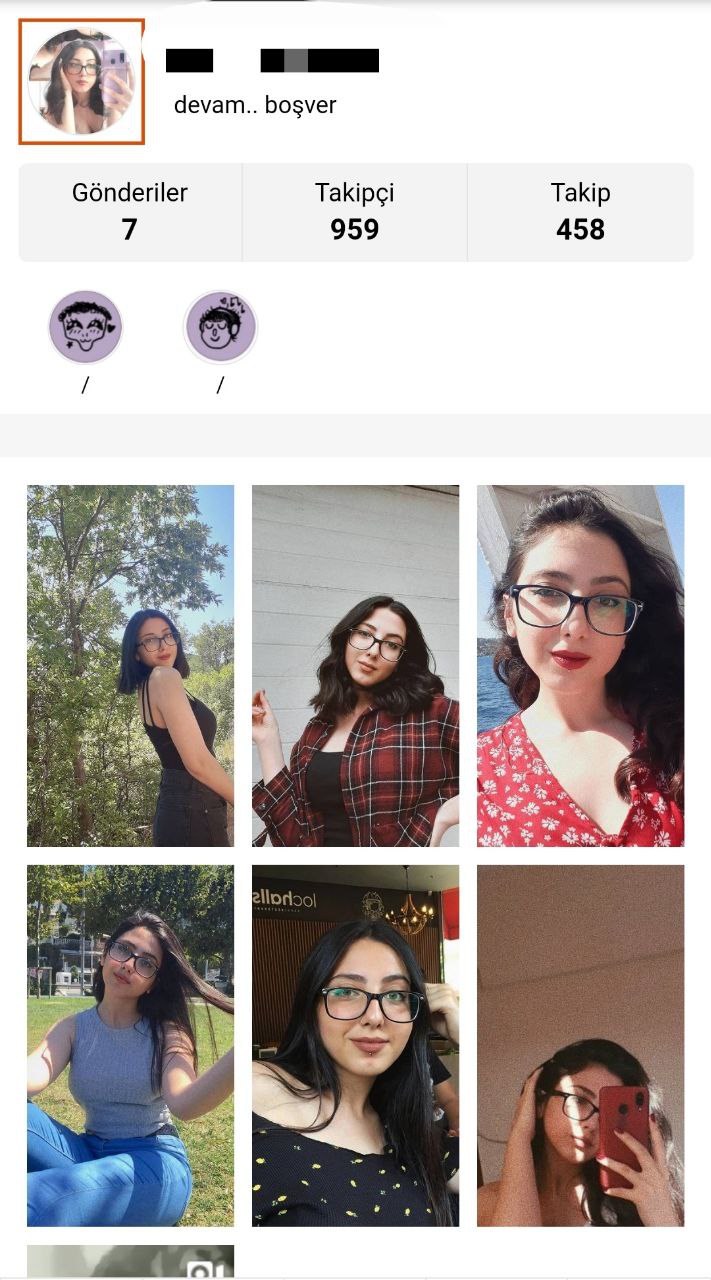
Task: Open the mirror selfie with red phone
Action: pyautogui.click(x=580, y=1045)
